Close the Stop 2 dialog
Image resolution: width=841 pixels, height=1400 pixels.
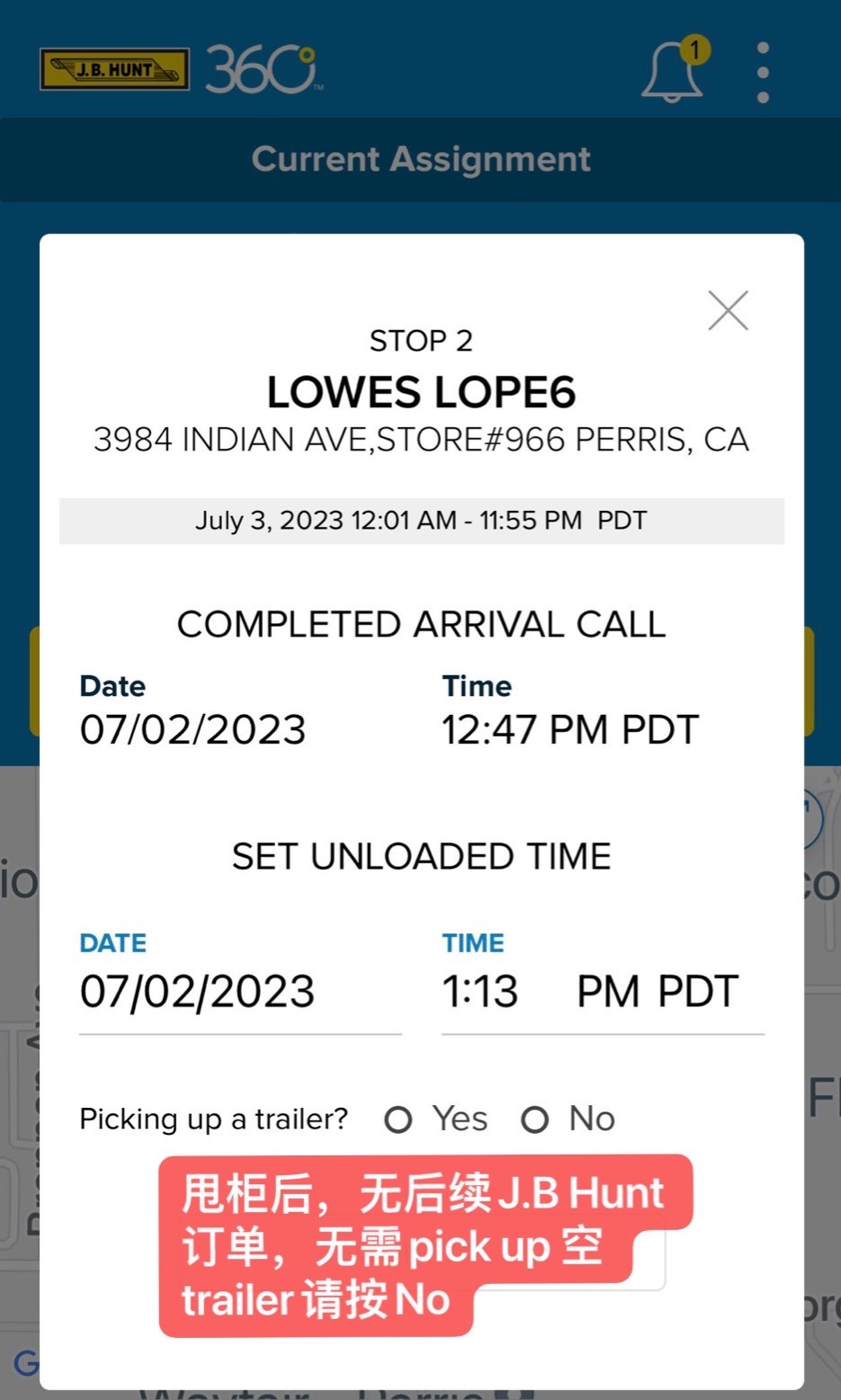click(x=728, y=310)
